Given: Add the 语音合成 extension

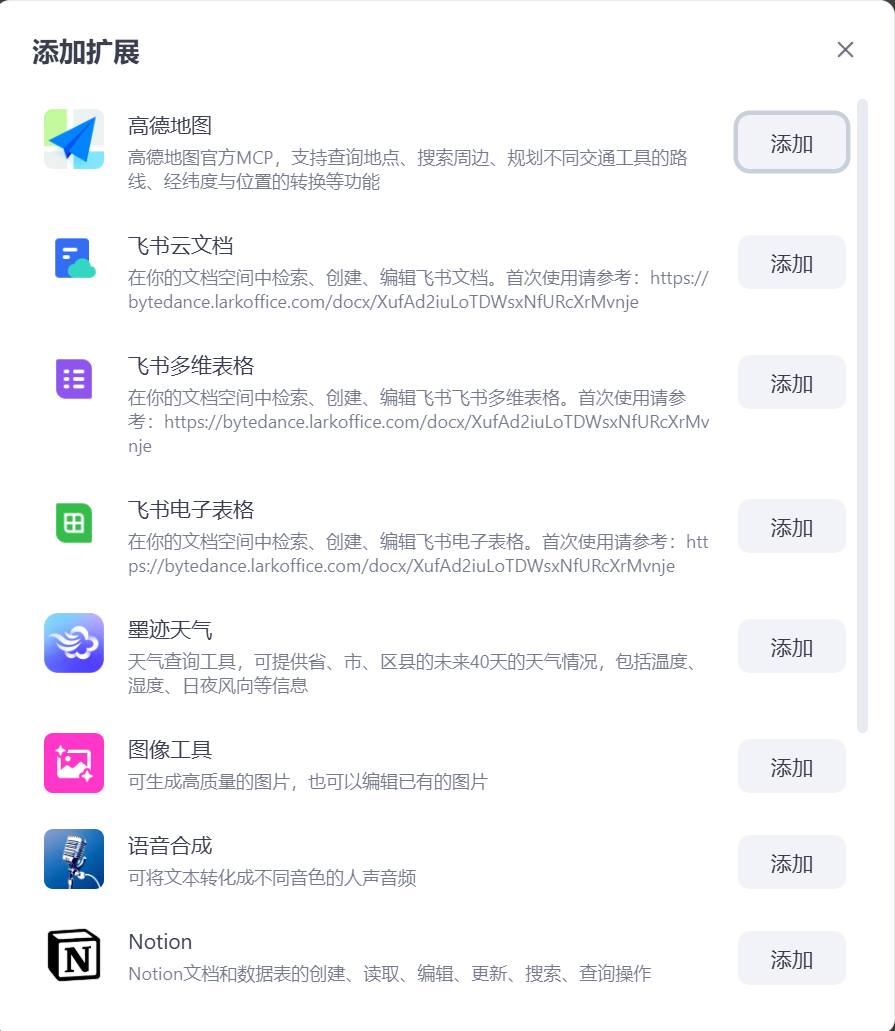Looking at the screenshot, I should tap(791, 863).
